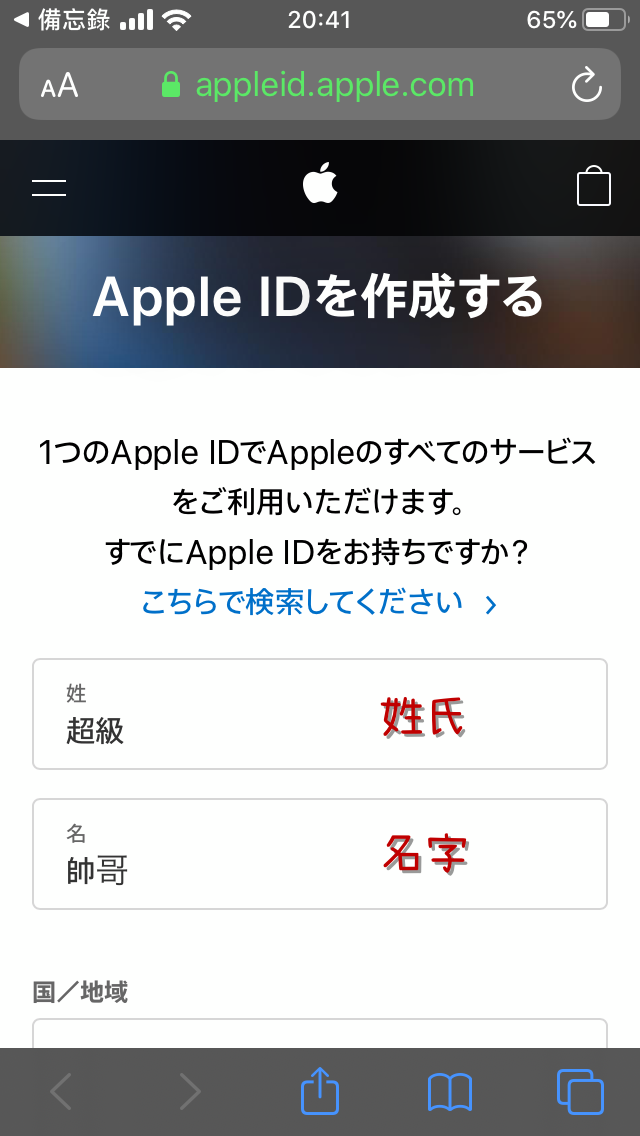
Task: Return to the 備忘錄 app
Action: (x=60, y=20)
